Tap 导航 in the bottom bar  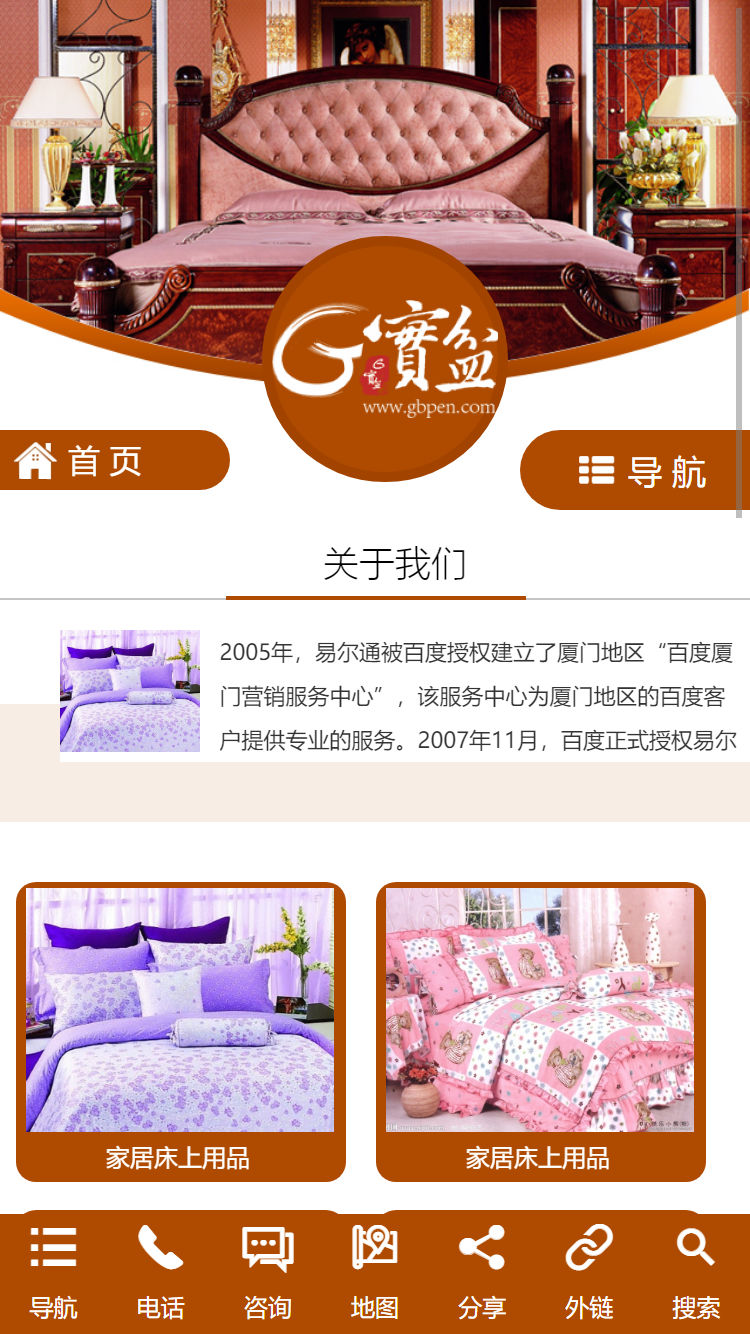[x=53, y=1272]
